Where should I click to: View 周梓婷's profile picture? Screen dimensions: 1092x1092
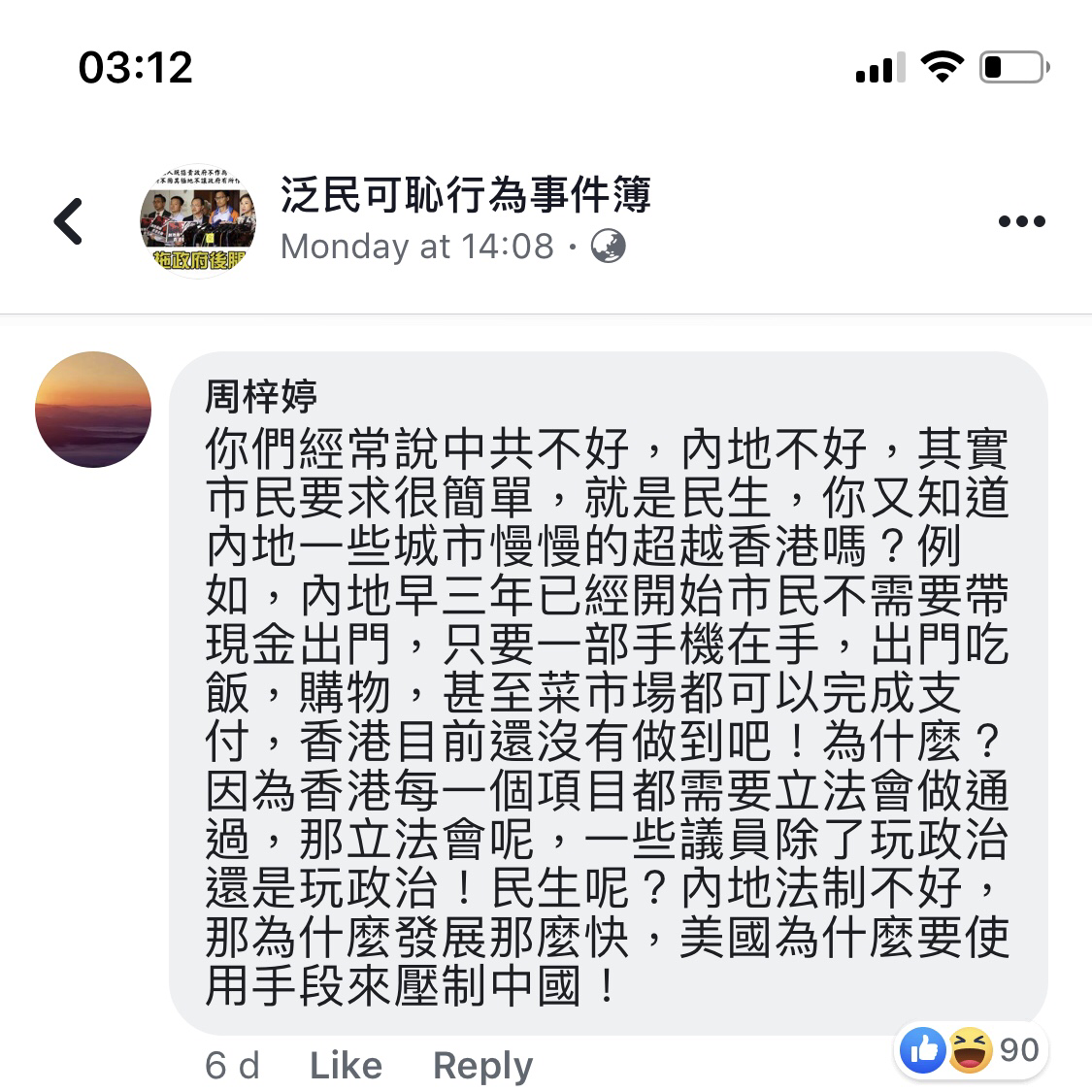93,410
